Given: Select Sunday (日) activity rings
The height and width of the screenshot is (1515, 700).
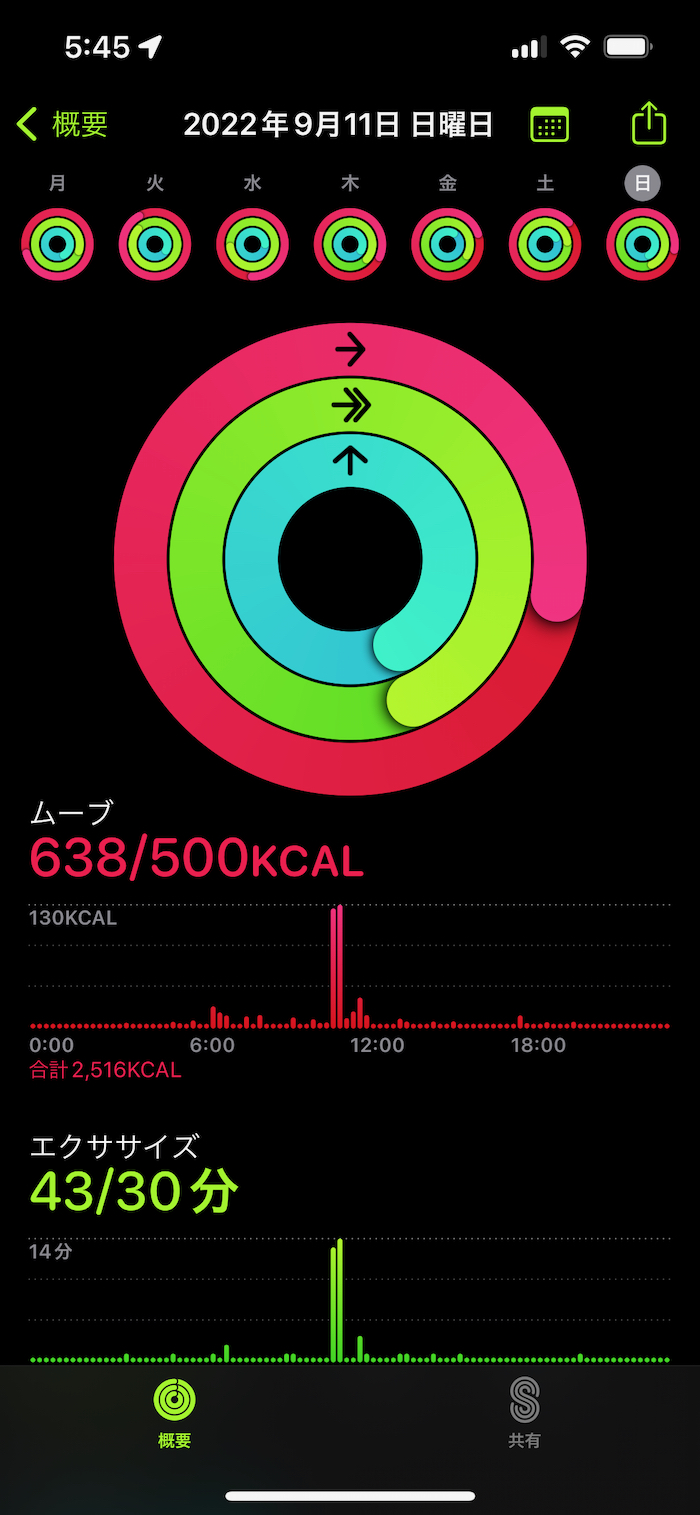Looking at the screenshot, I should pos(642,244).
